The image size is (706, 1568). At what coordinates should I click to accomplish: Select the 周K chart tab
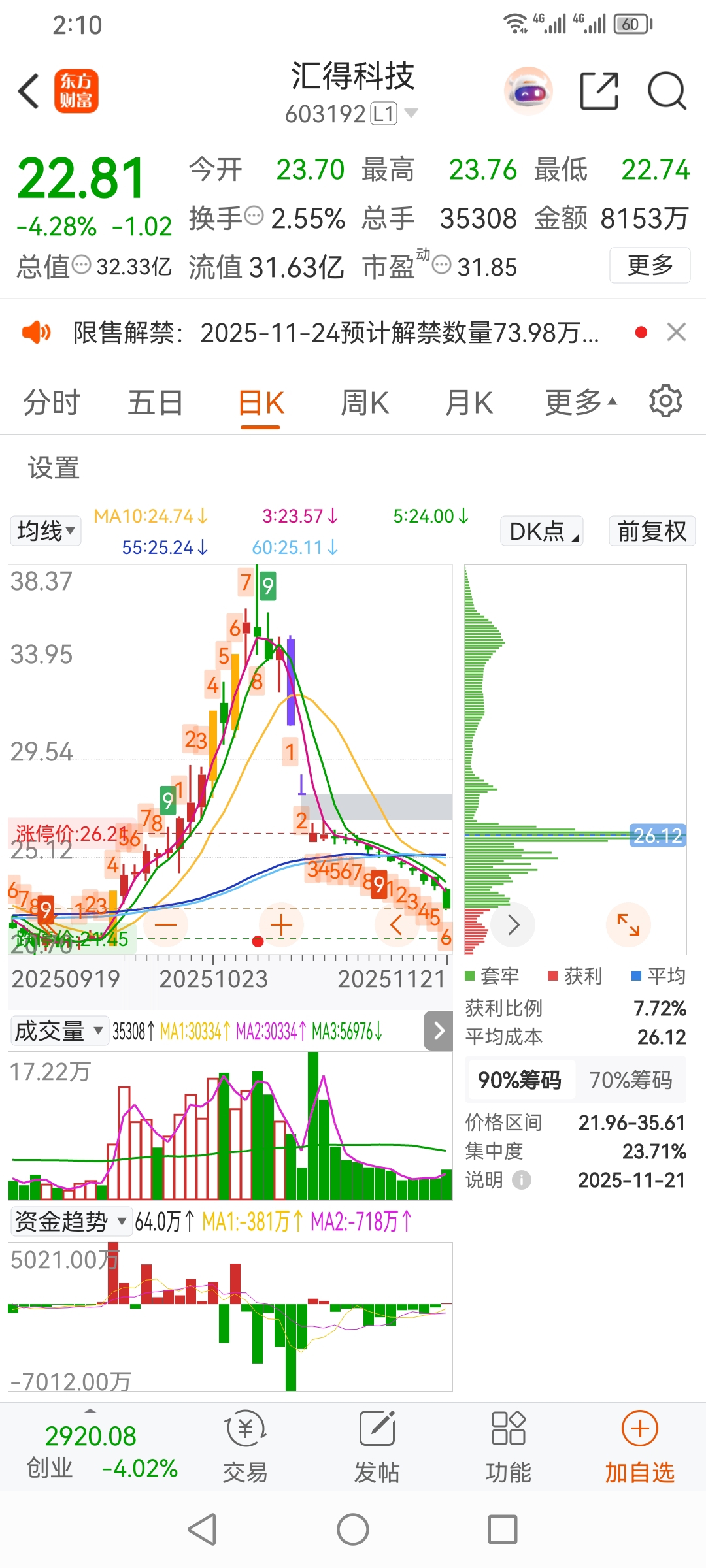[364, 402]
